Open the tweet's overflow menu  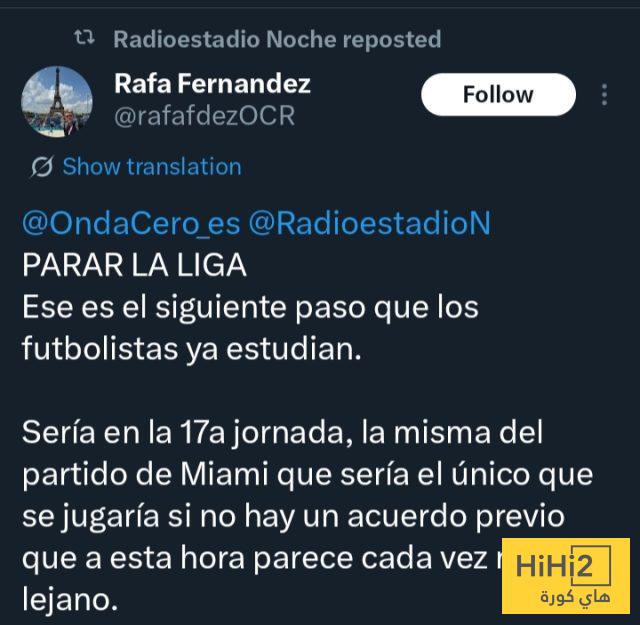pos(604,95)
